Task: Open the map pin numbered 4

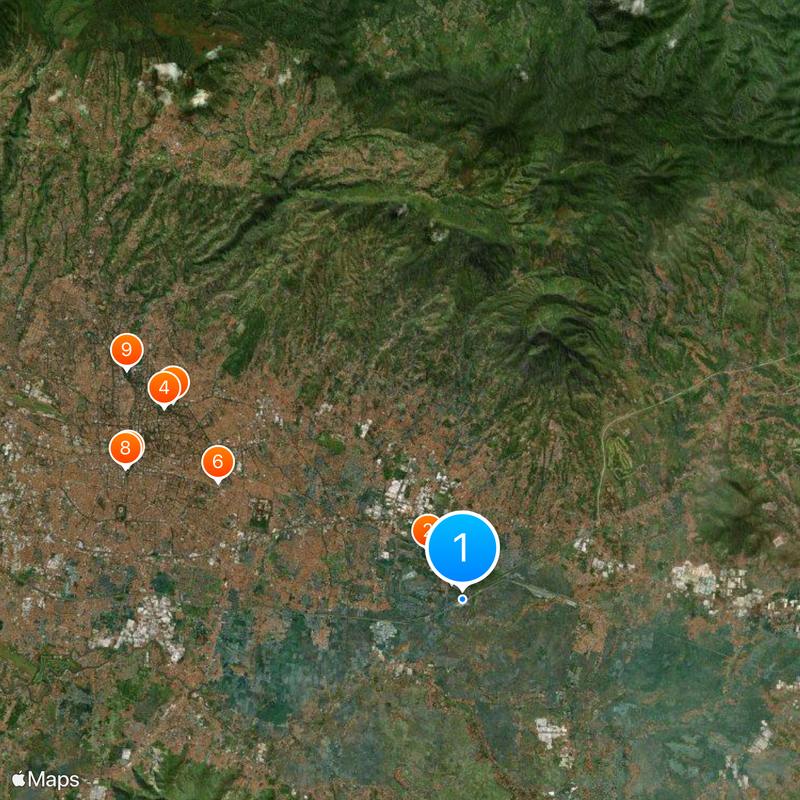Action: click(164, 388)
